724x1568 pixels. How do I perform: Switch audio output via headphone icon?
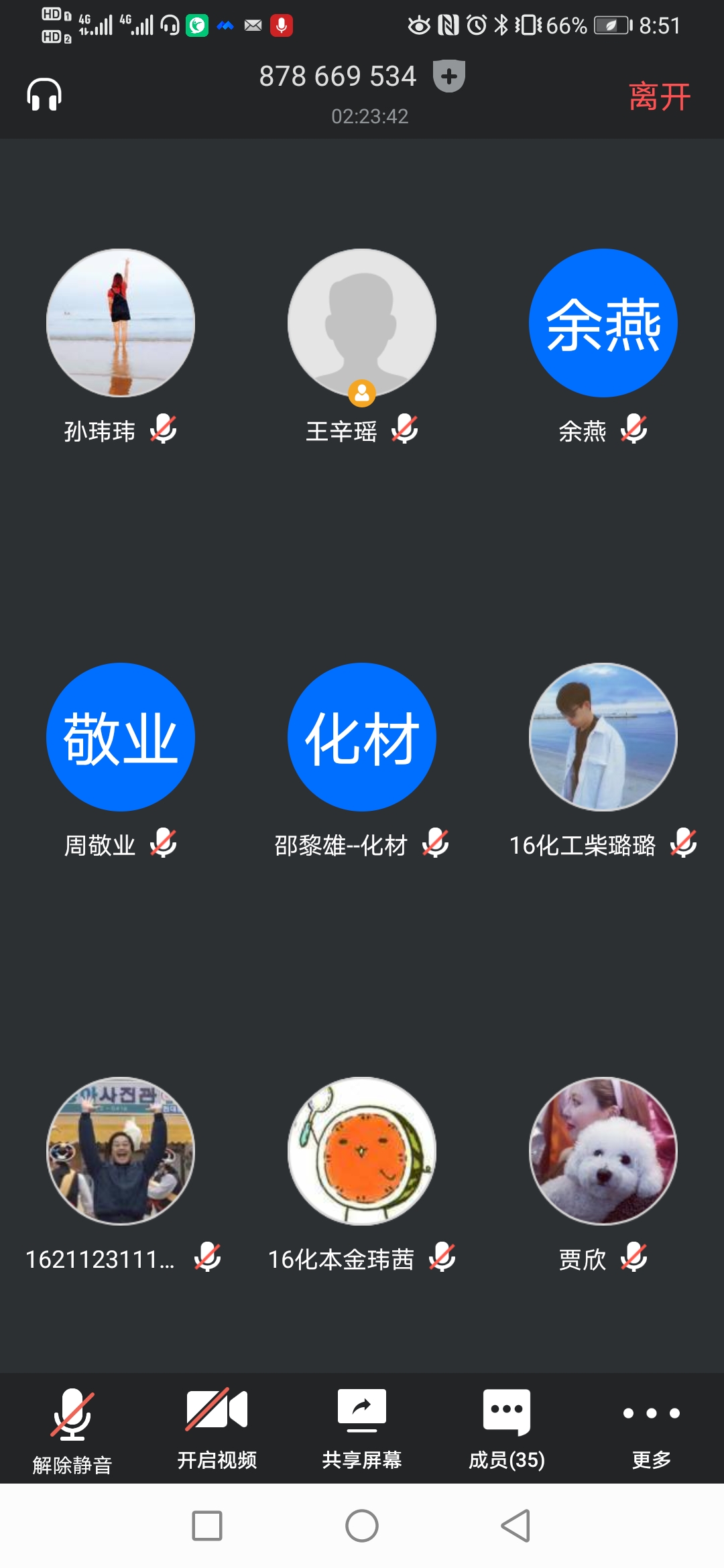[x=44, y=94]
